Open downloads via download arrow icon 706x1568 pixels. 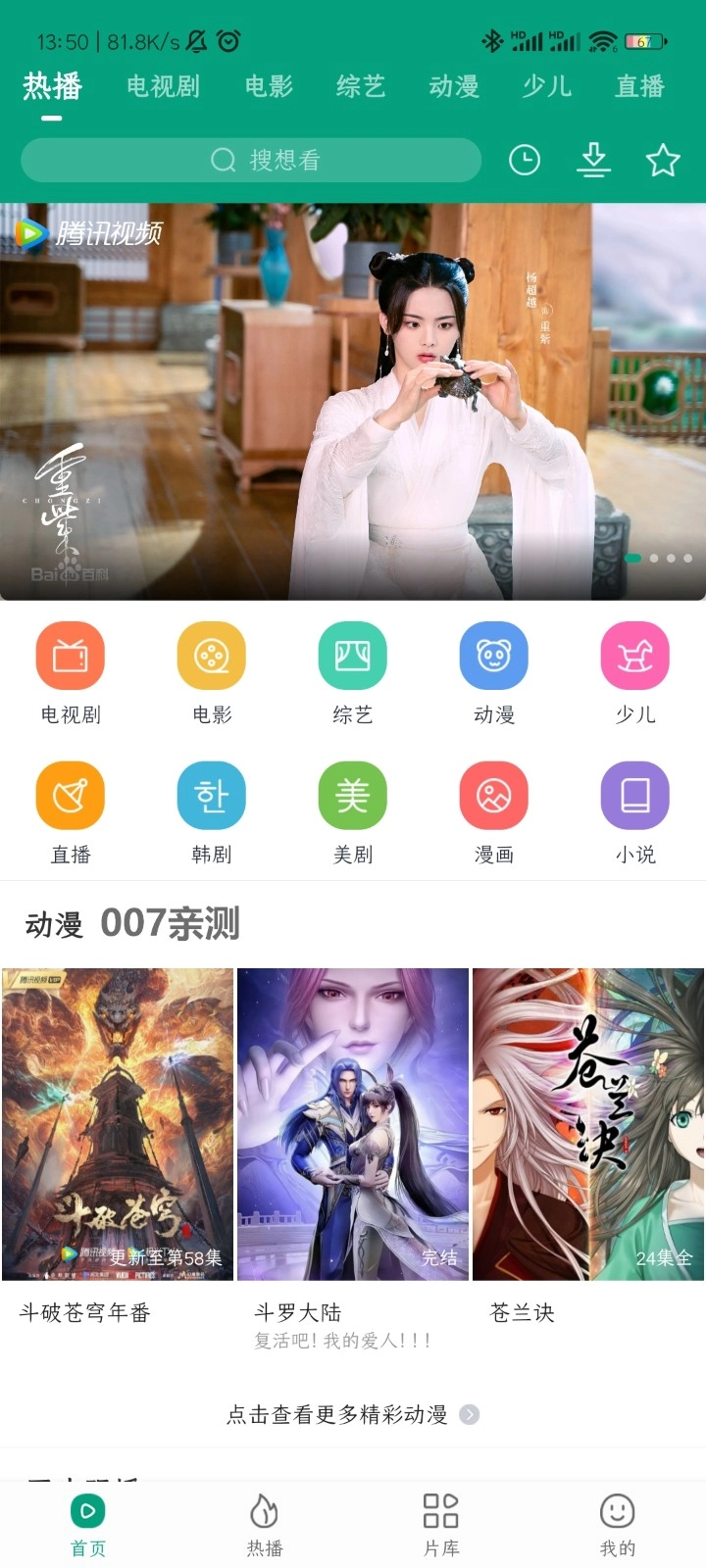coord(594,160)
